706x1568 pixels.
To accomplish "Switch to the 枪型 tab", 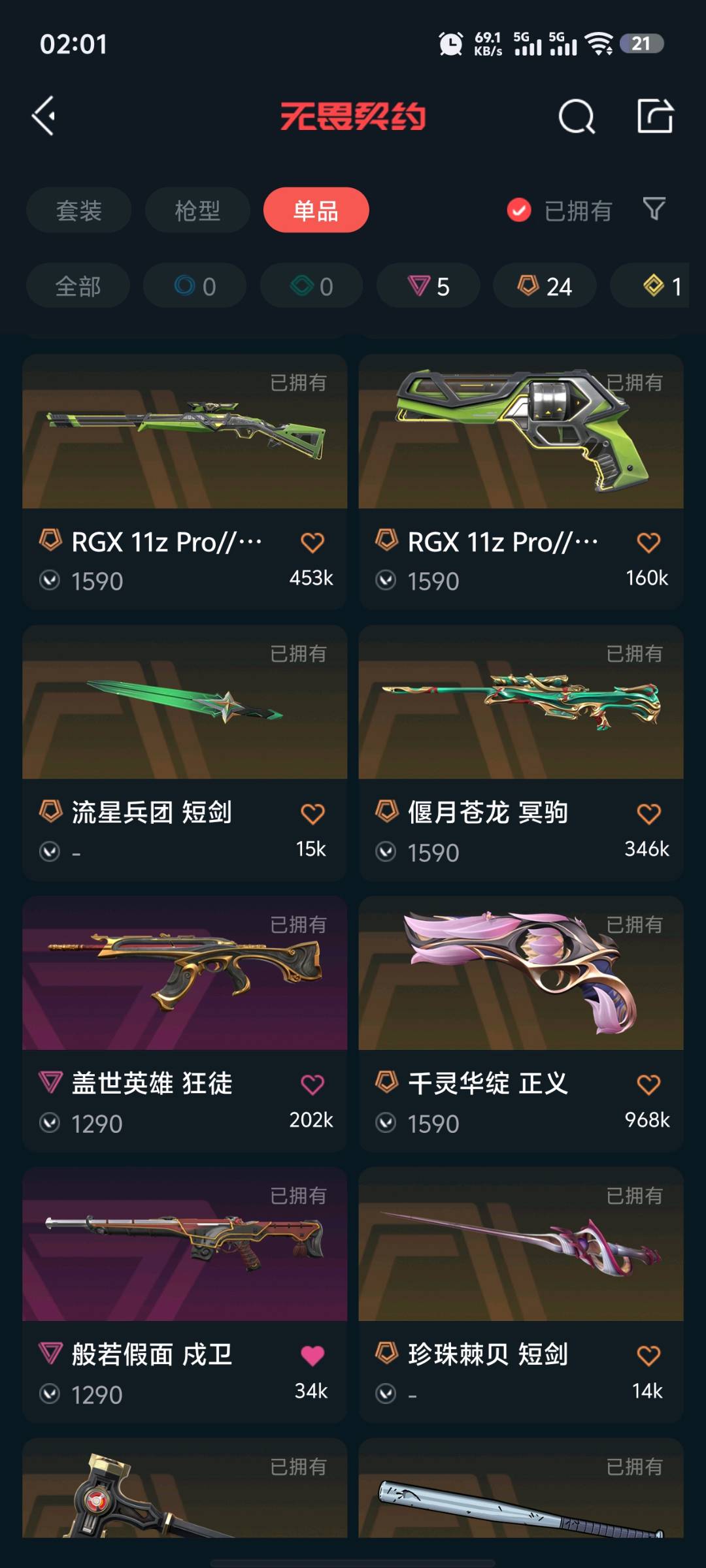I will 197,210.
